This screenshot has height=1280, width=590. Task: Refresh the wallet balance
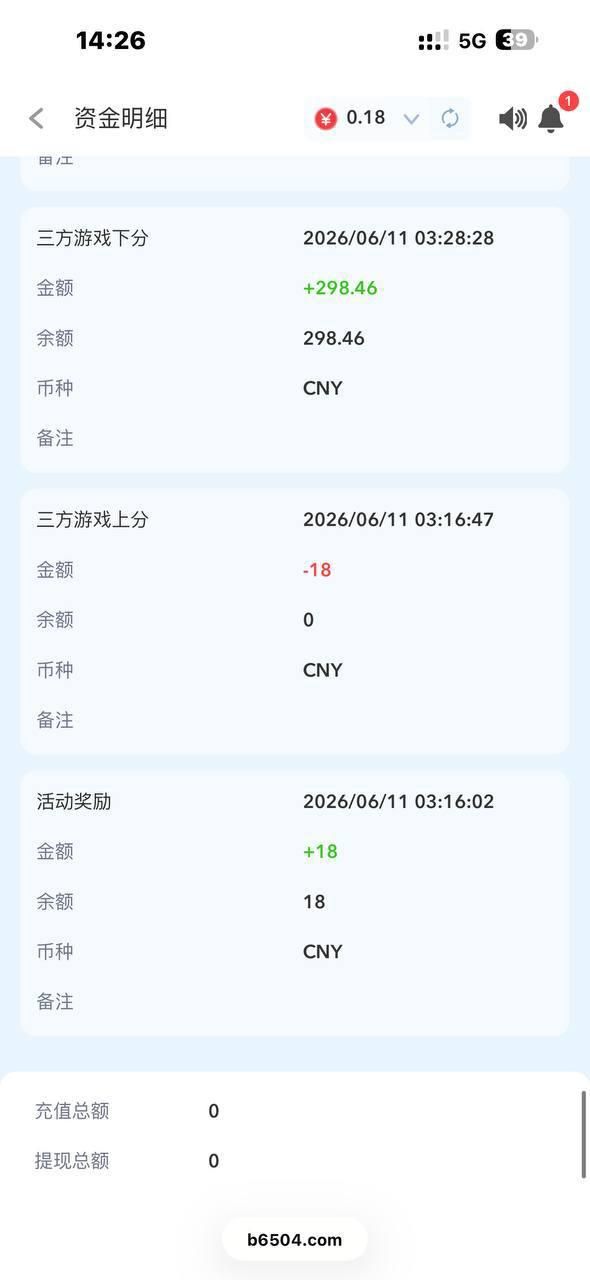click(450, 119)
